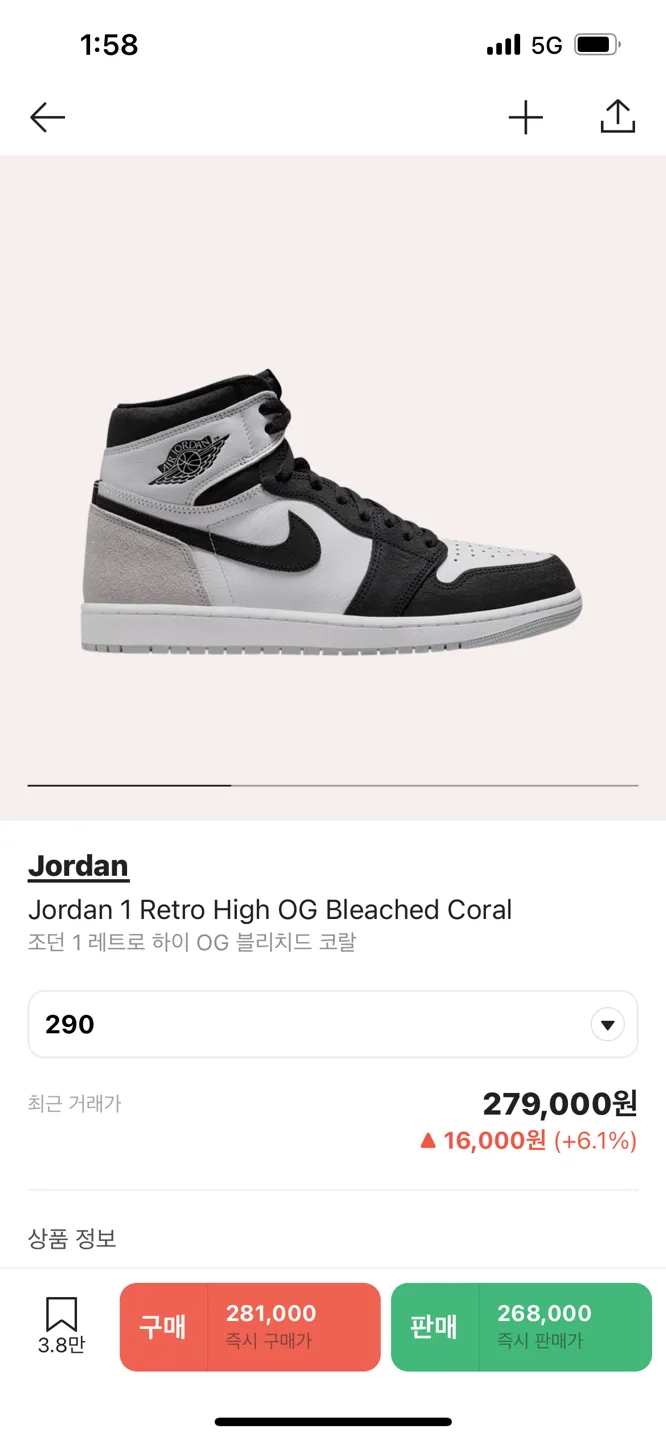This screenshot has width=666, height=1440.
Task: View the Jordan 1 sneaker product image
Action: [x=333, y=510]
